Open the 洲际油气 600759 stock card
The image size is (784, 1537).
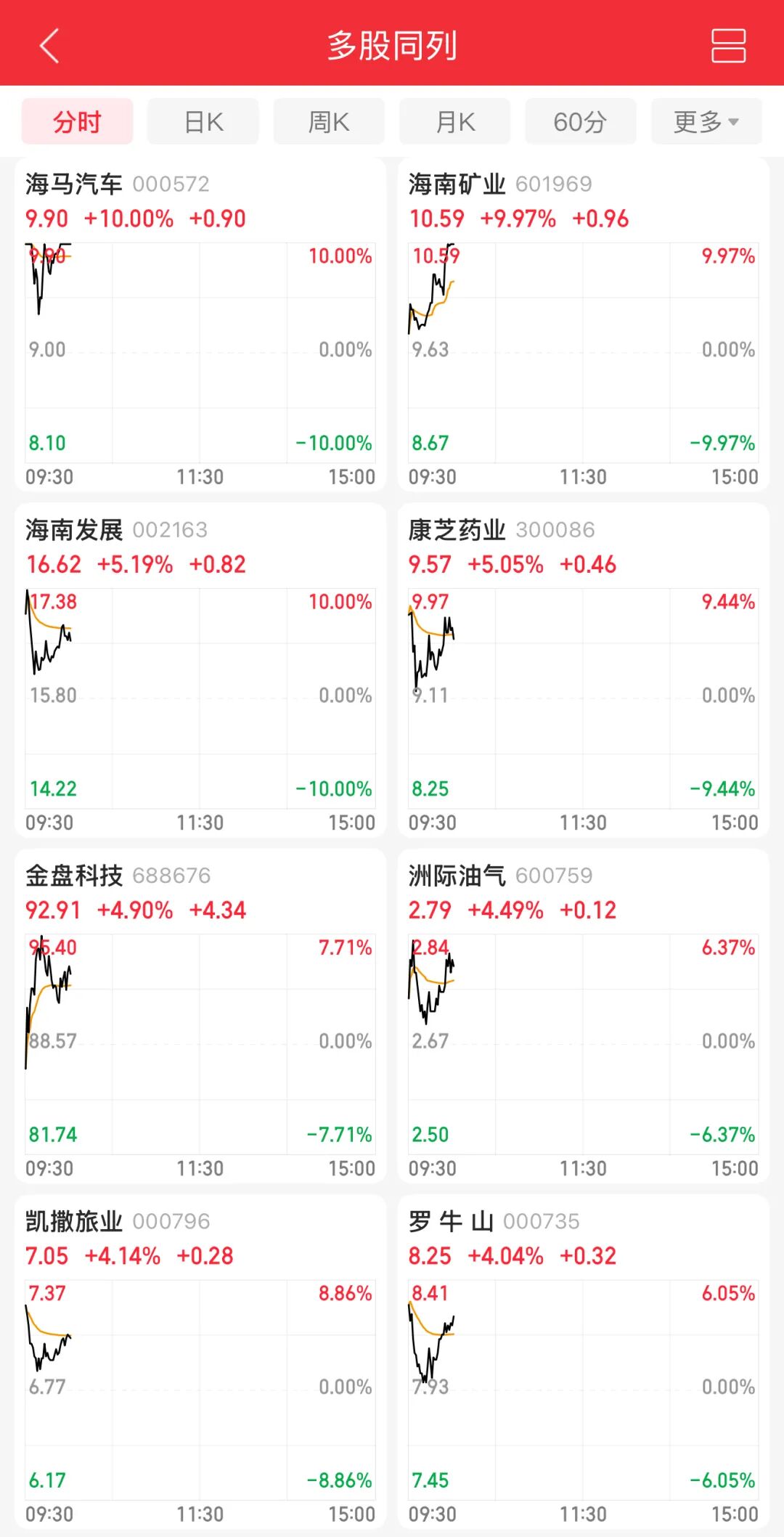click(x=583, y=1016)
